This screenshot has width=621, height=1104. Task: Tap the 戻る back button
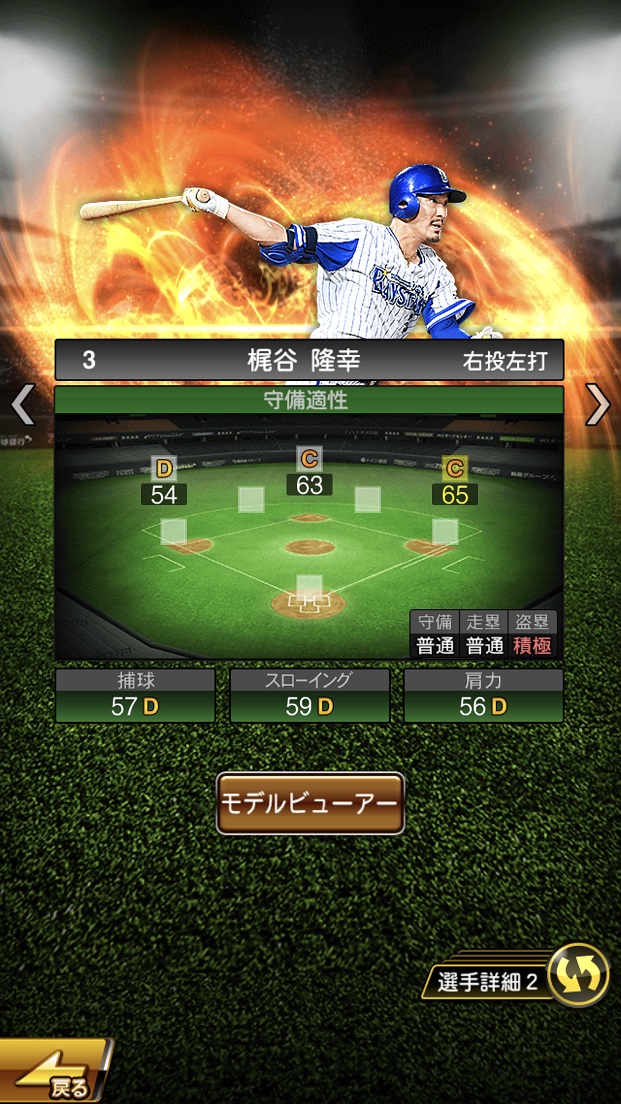(55, 1074)
